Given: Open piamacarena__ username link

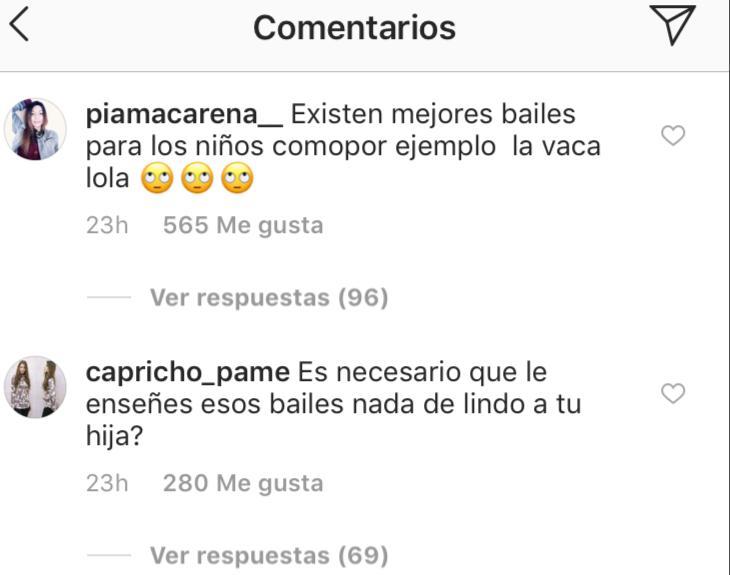Looking at the screenshot, I should click(185, 114).
